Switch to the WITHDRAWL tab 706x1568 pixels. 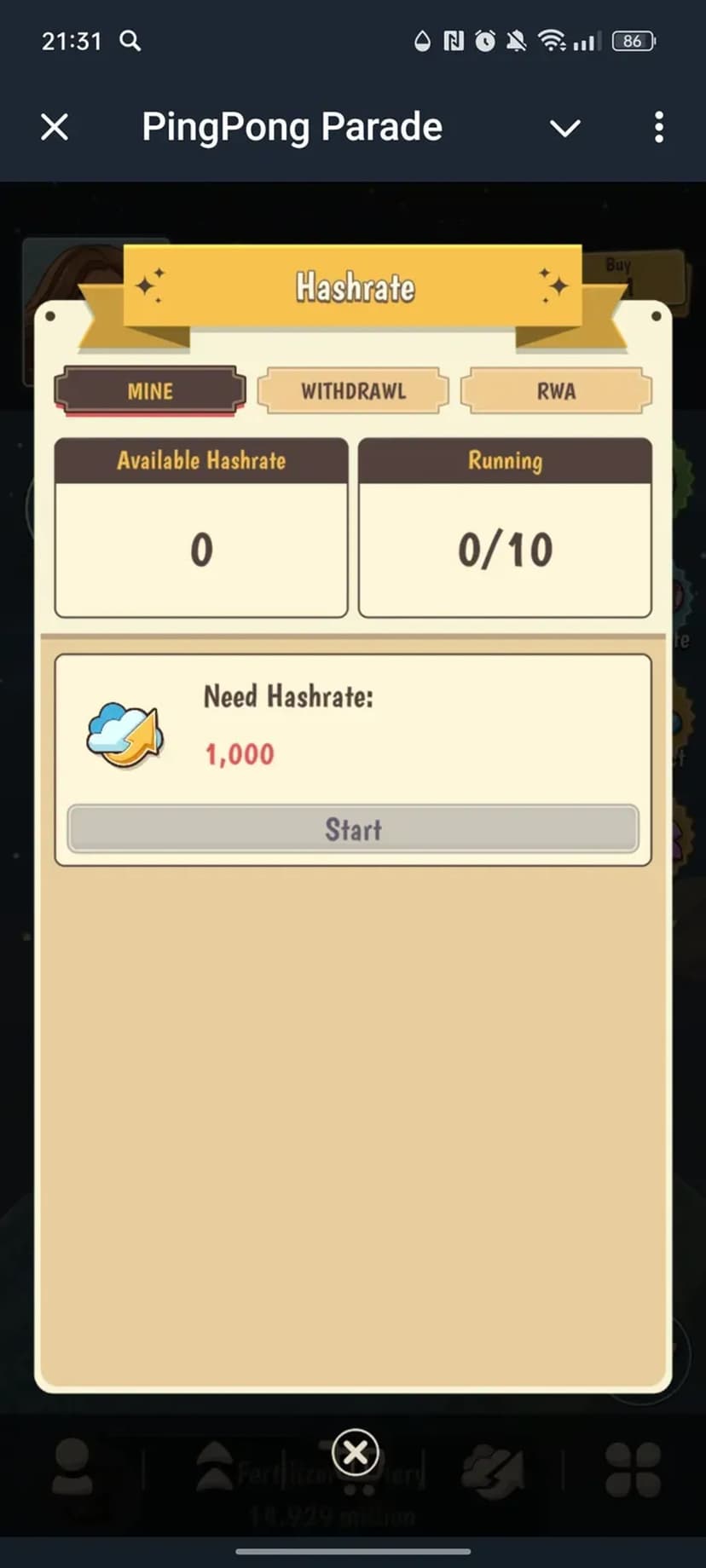point(353,391)
